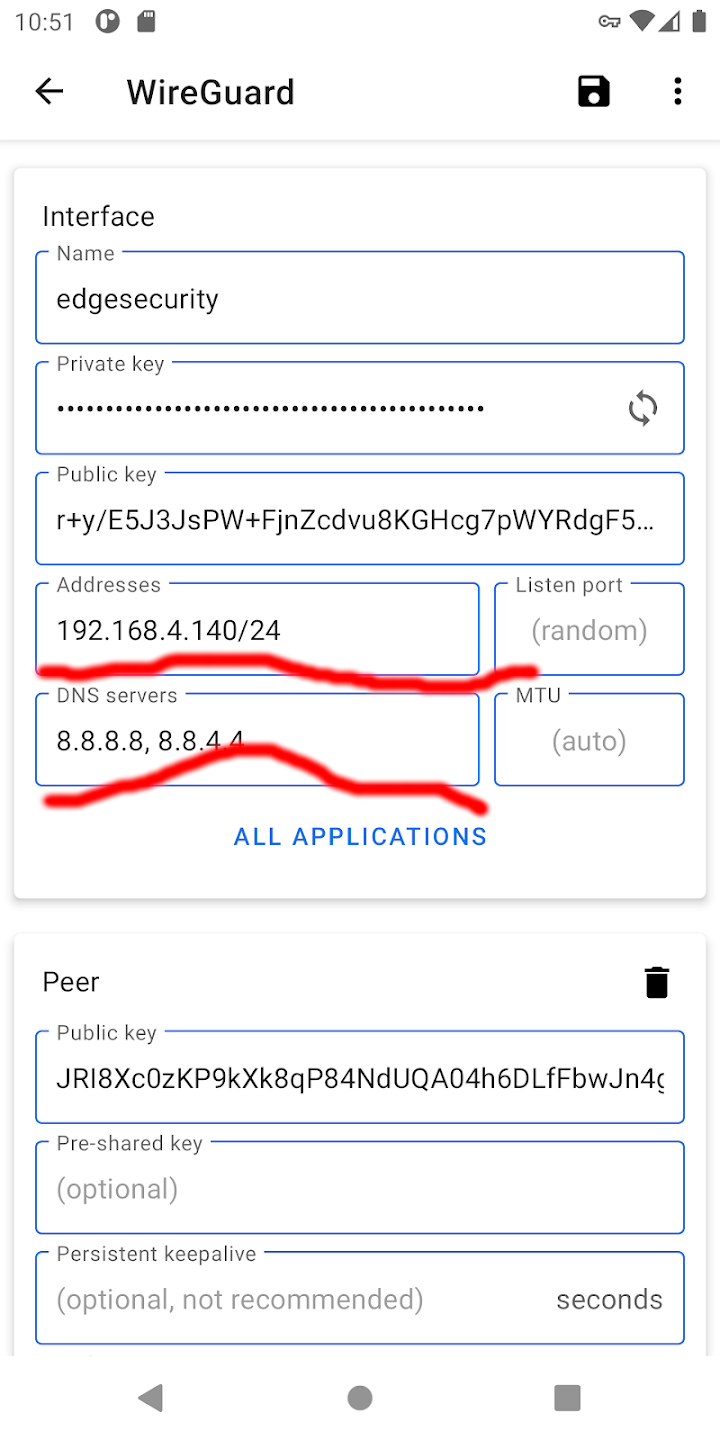Set the Persistent keepalive field

[360, 1298]
